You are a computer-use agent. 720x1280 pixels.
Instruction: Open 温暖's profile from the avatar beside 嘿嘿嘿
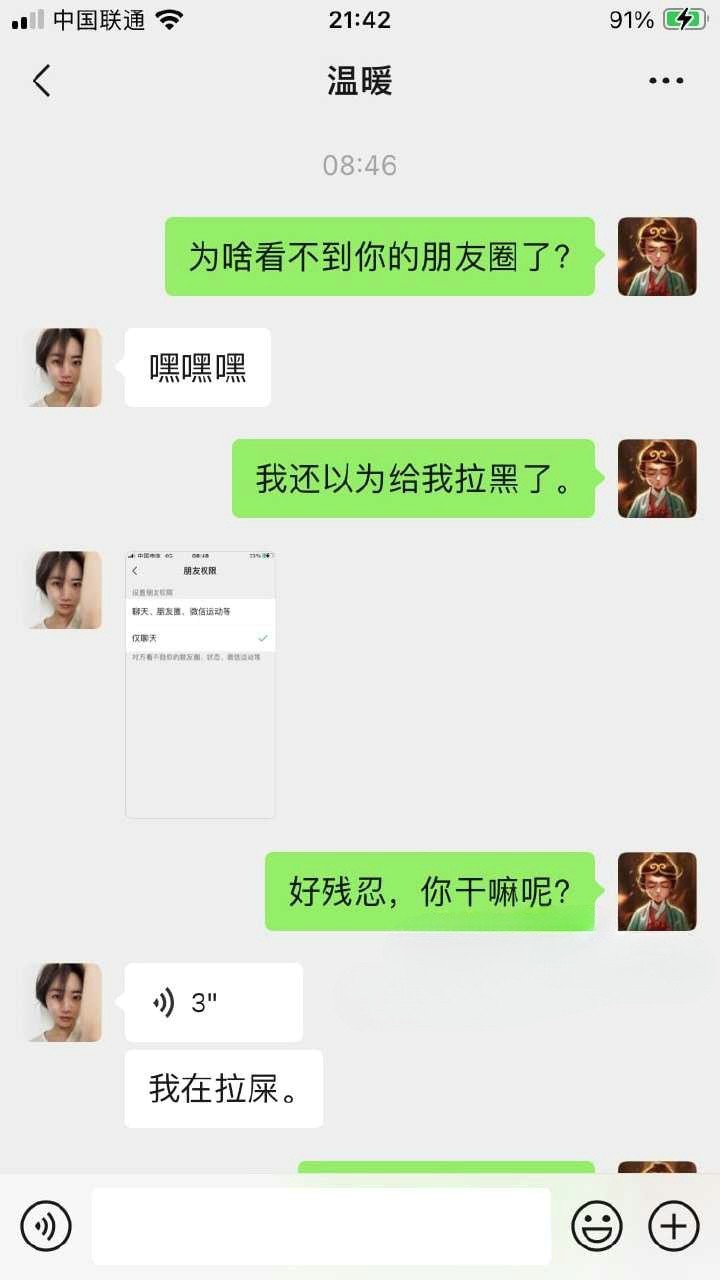click(64, 367)
